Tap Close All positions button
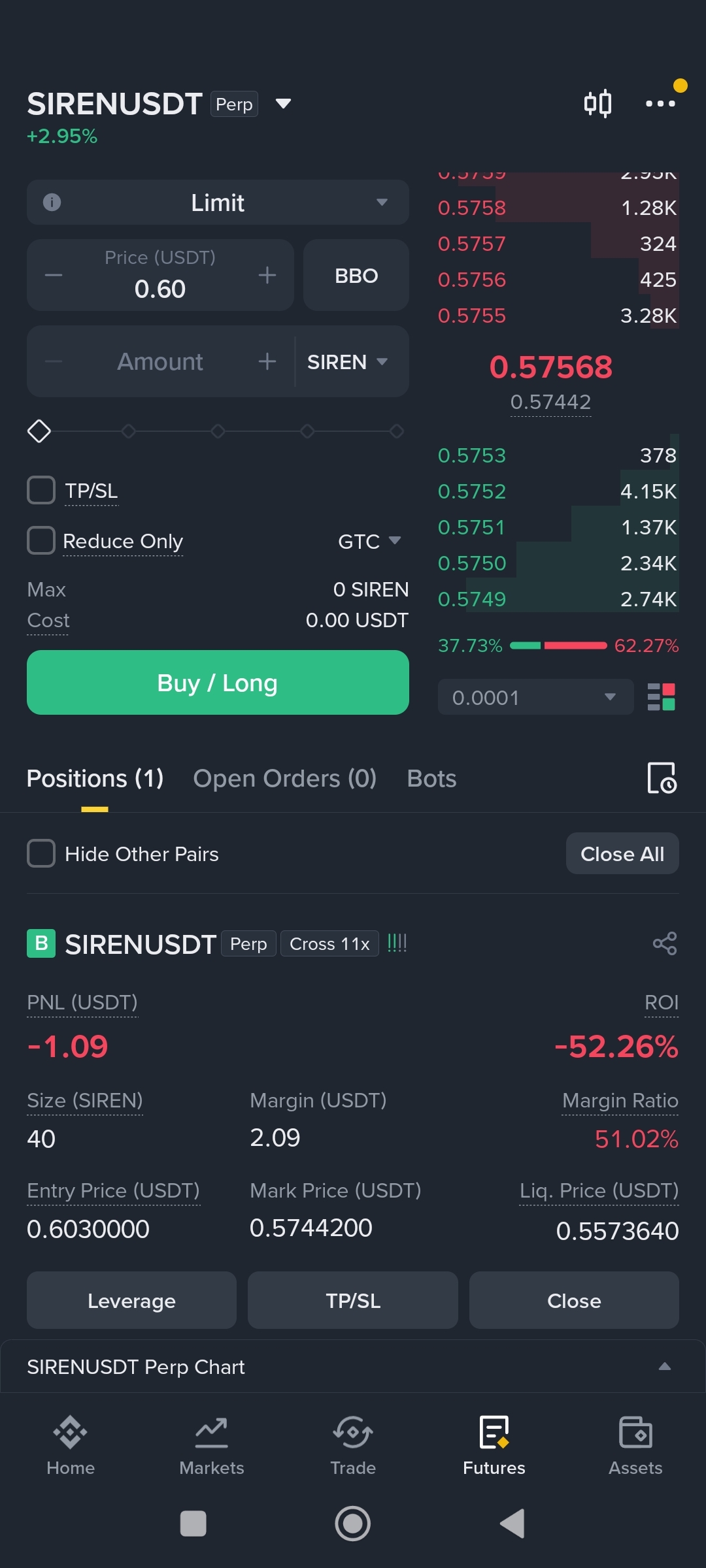706x1568 pixels. coord(622,853)
